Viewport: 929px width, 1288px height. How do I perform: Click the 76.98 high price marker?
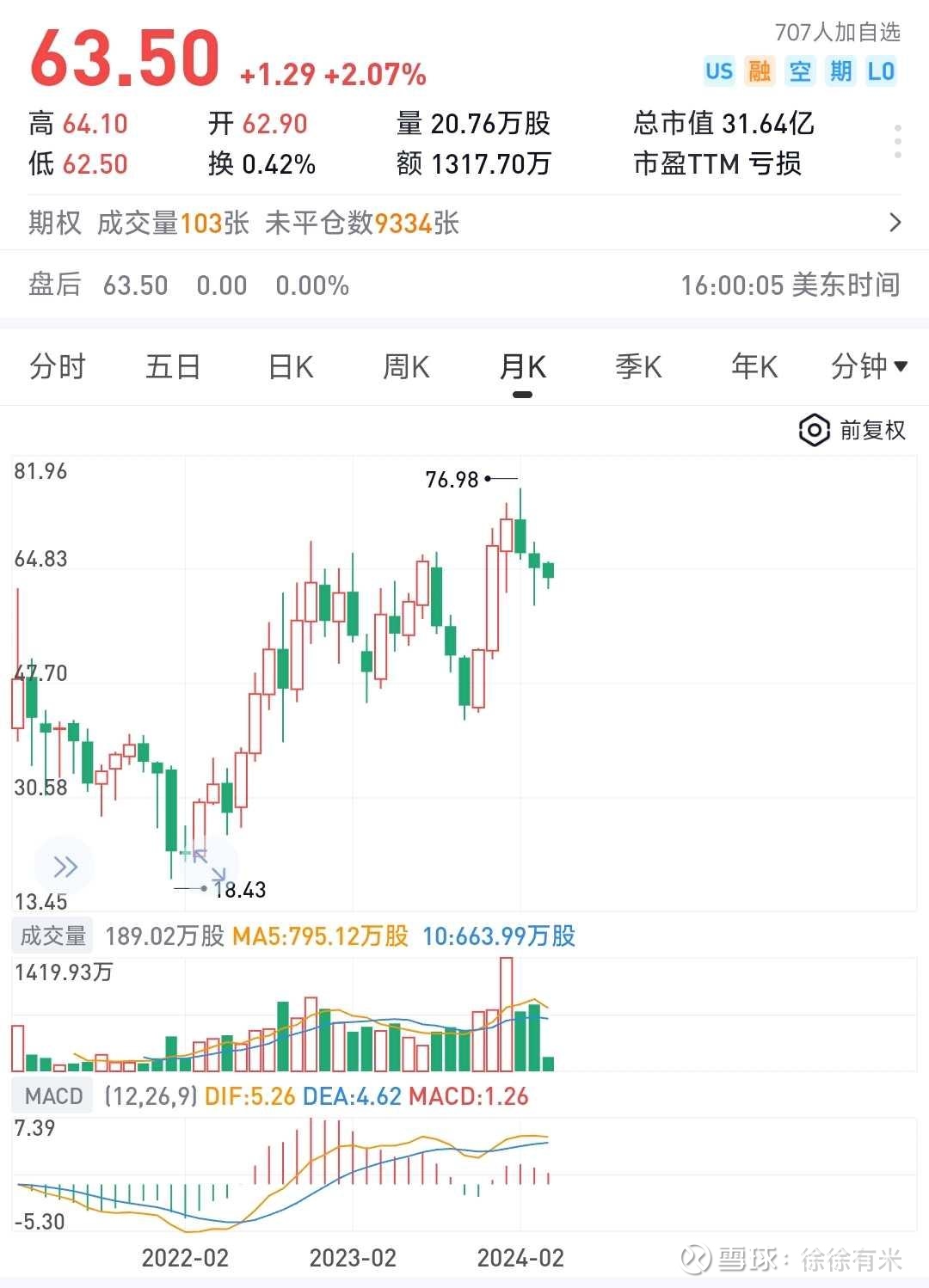tap(452, 480)
